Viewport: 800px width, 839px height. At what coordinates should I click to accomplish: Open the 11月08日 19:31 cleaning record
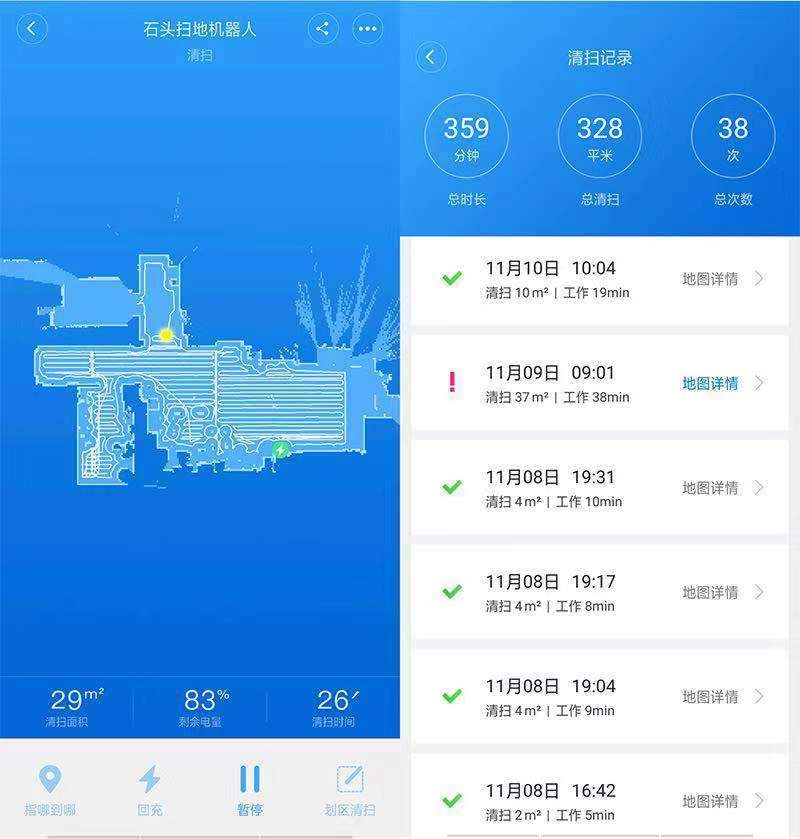598,488
